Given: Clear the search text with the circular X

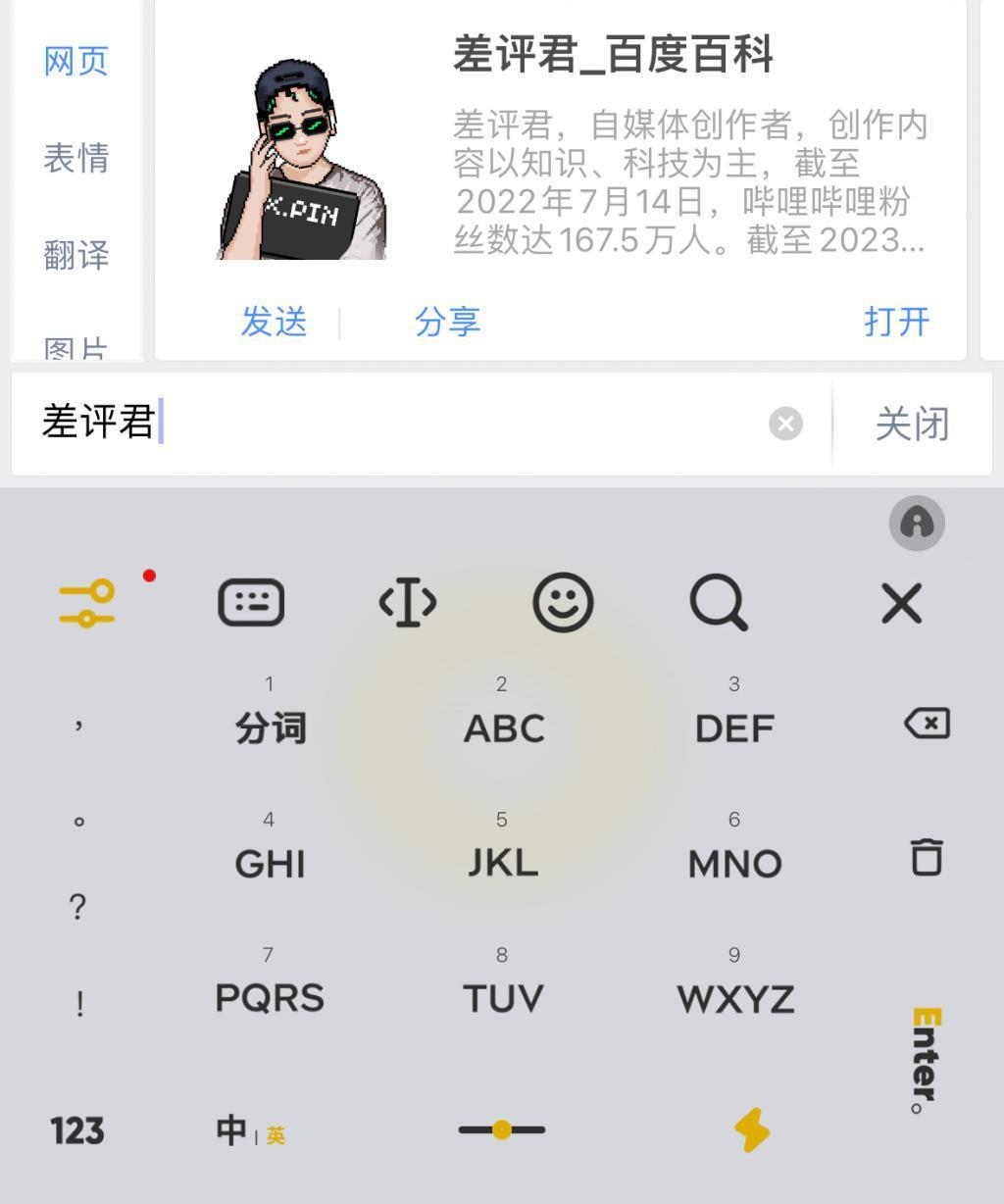Looking at the screenshot, I should [784, 423].
